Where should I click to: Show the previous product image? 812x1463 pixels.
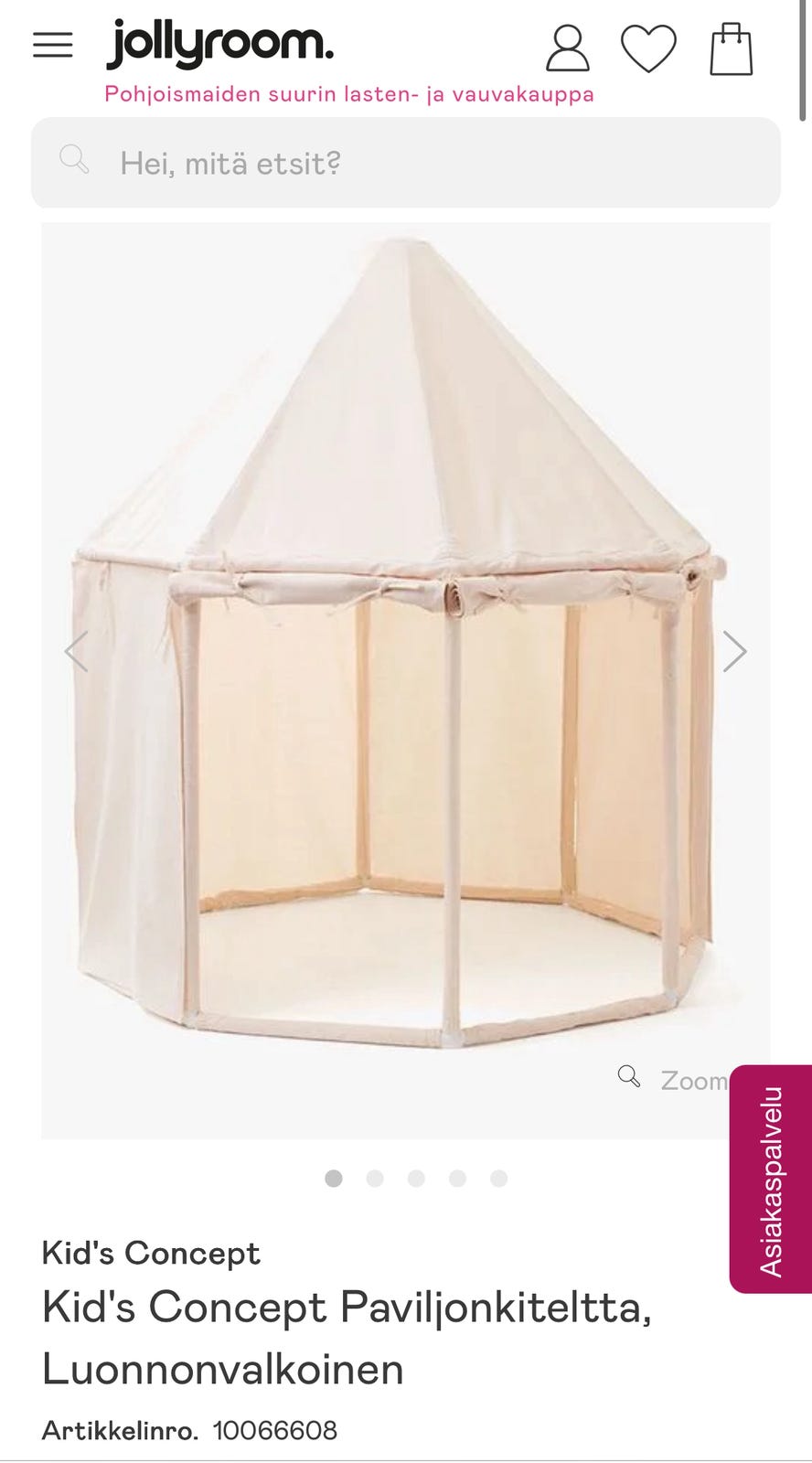pos(76,651)
